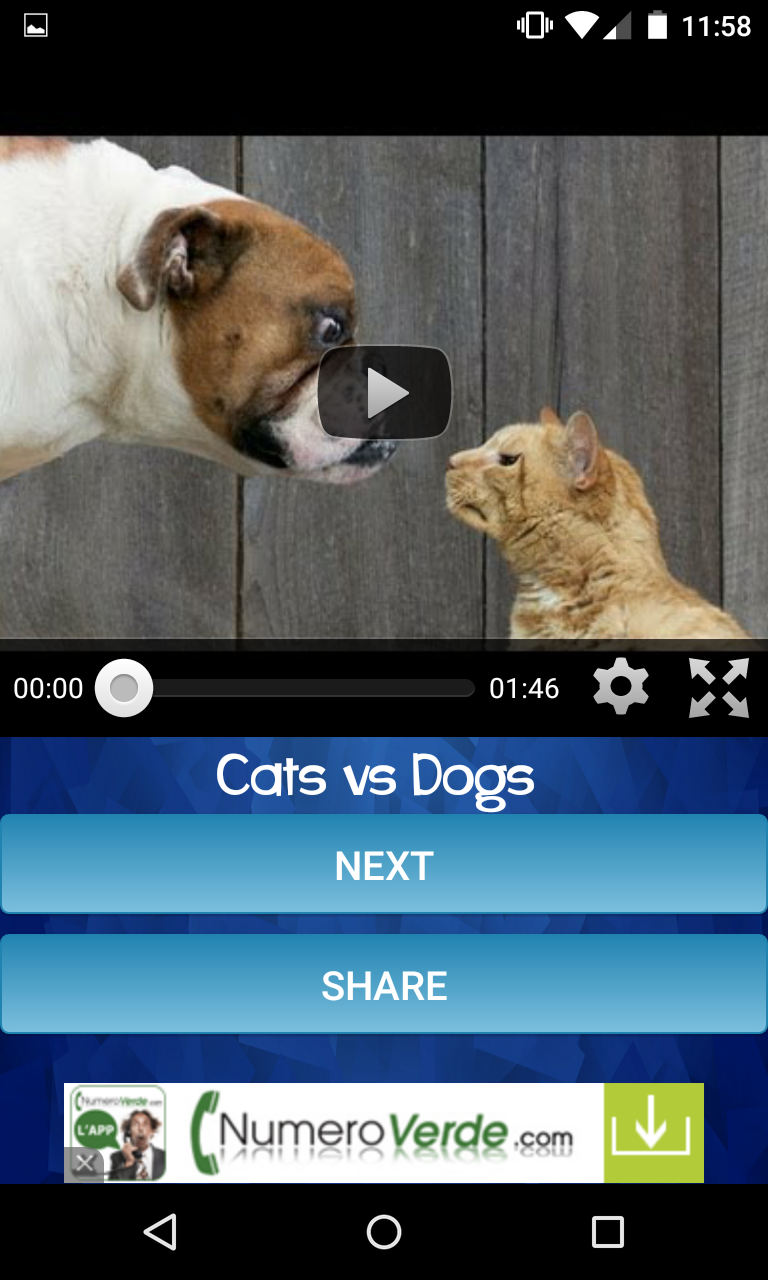Screen dimensions: 768x1280
Task: Dismiss the NumeroVerde ad
Action: click(x=85, y=1163)
